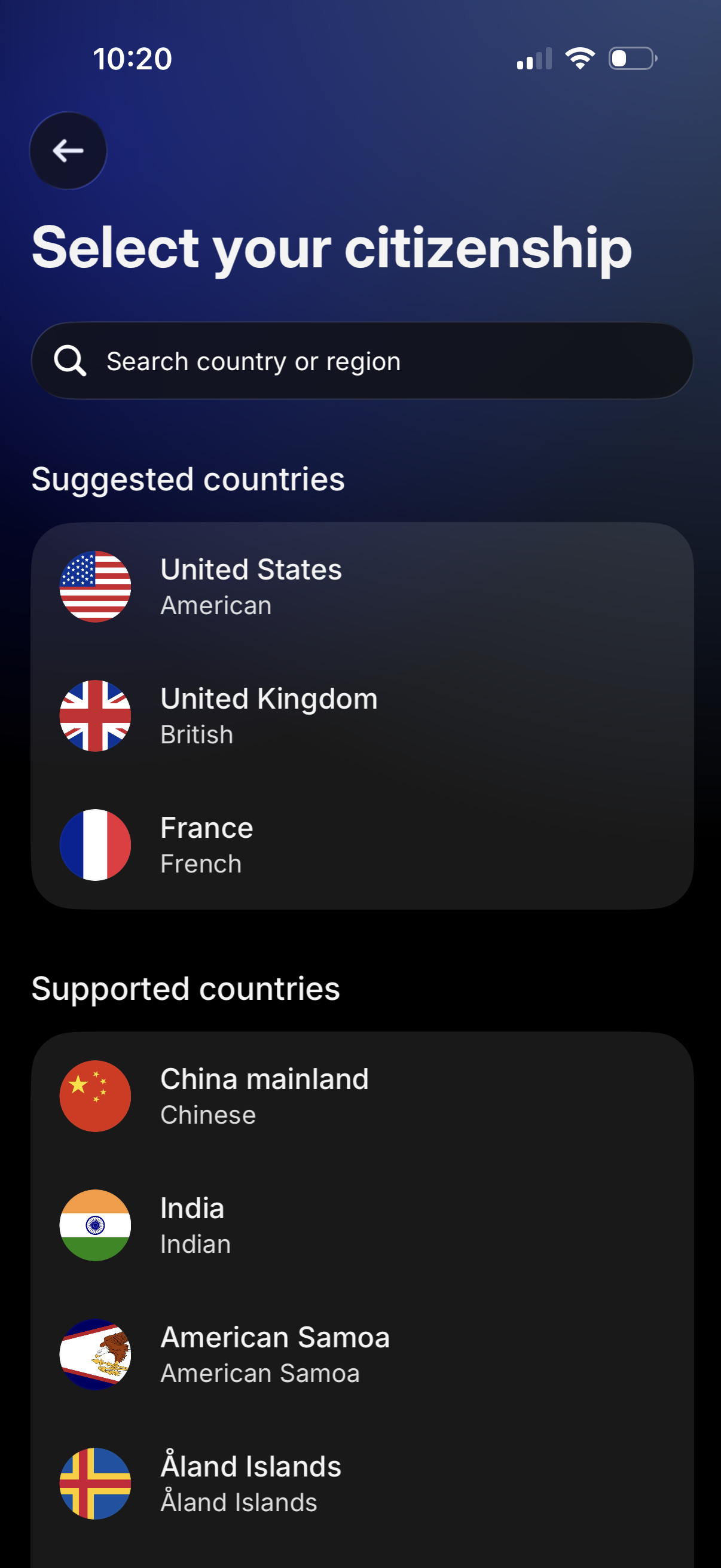Viewport: 721px width, 1568px height.
Task: Tap the United States flag icon
Action: [x=96, y=586]
